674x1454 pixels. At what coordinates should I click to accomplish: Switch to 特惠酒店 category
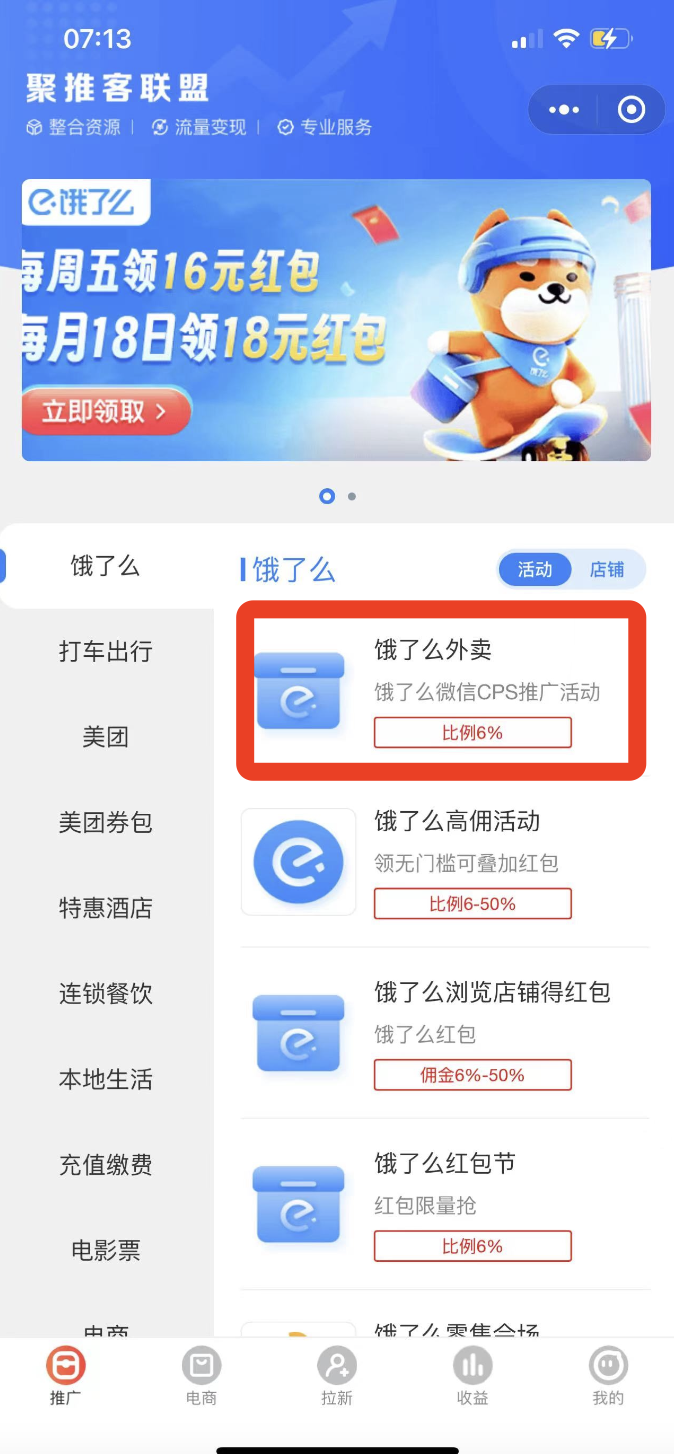(x=105, y=909)
